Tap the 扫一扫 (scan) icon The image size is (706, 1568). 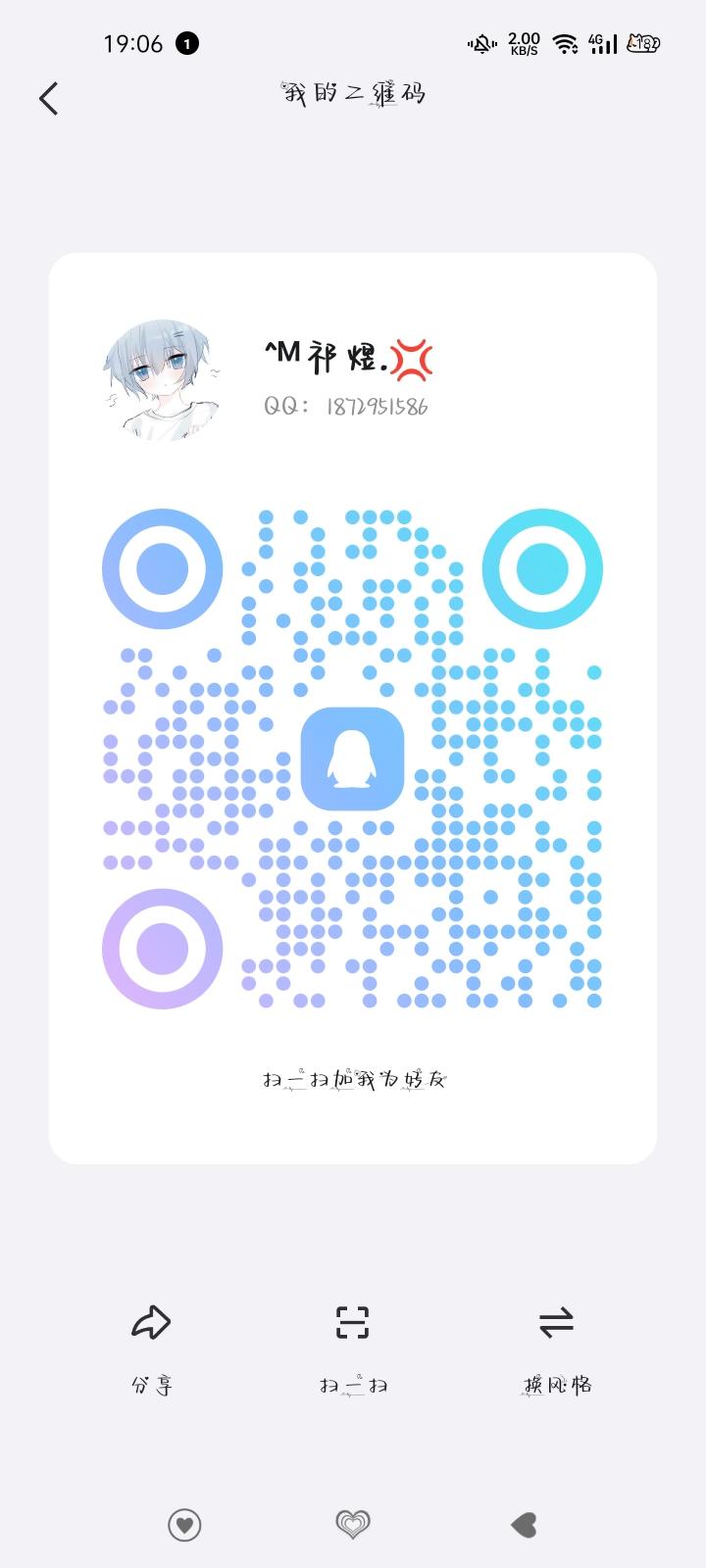click(353, 1322)
